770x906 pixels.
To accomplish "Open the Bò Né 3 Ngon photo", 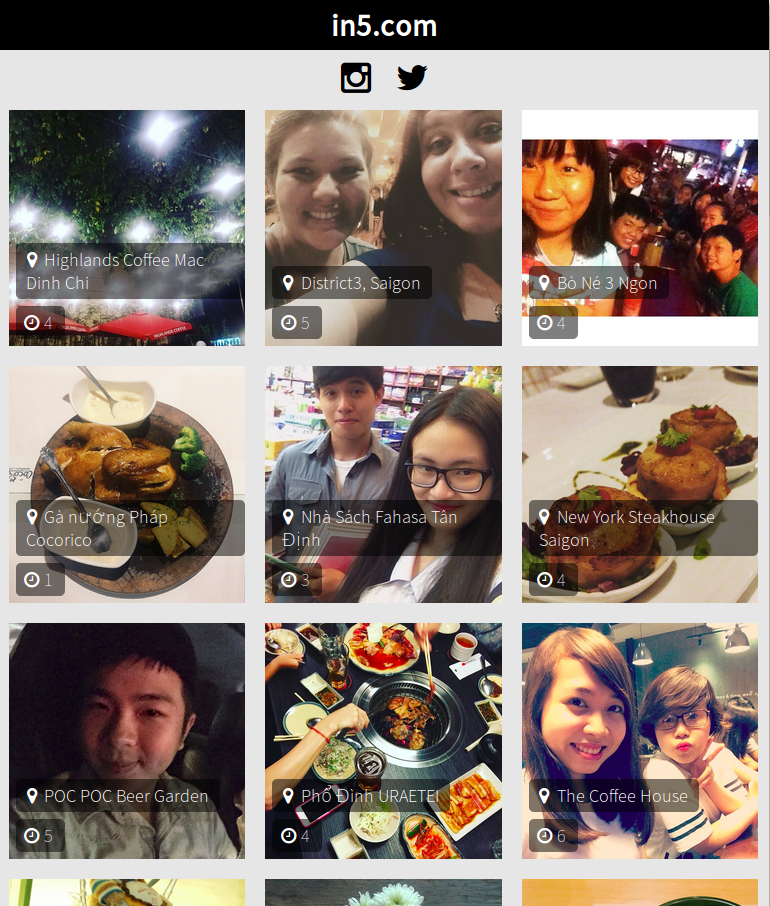I will (x=640, y=210).
